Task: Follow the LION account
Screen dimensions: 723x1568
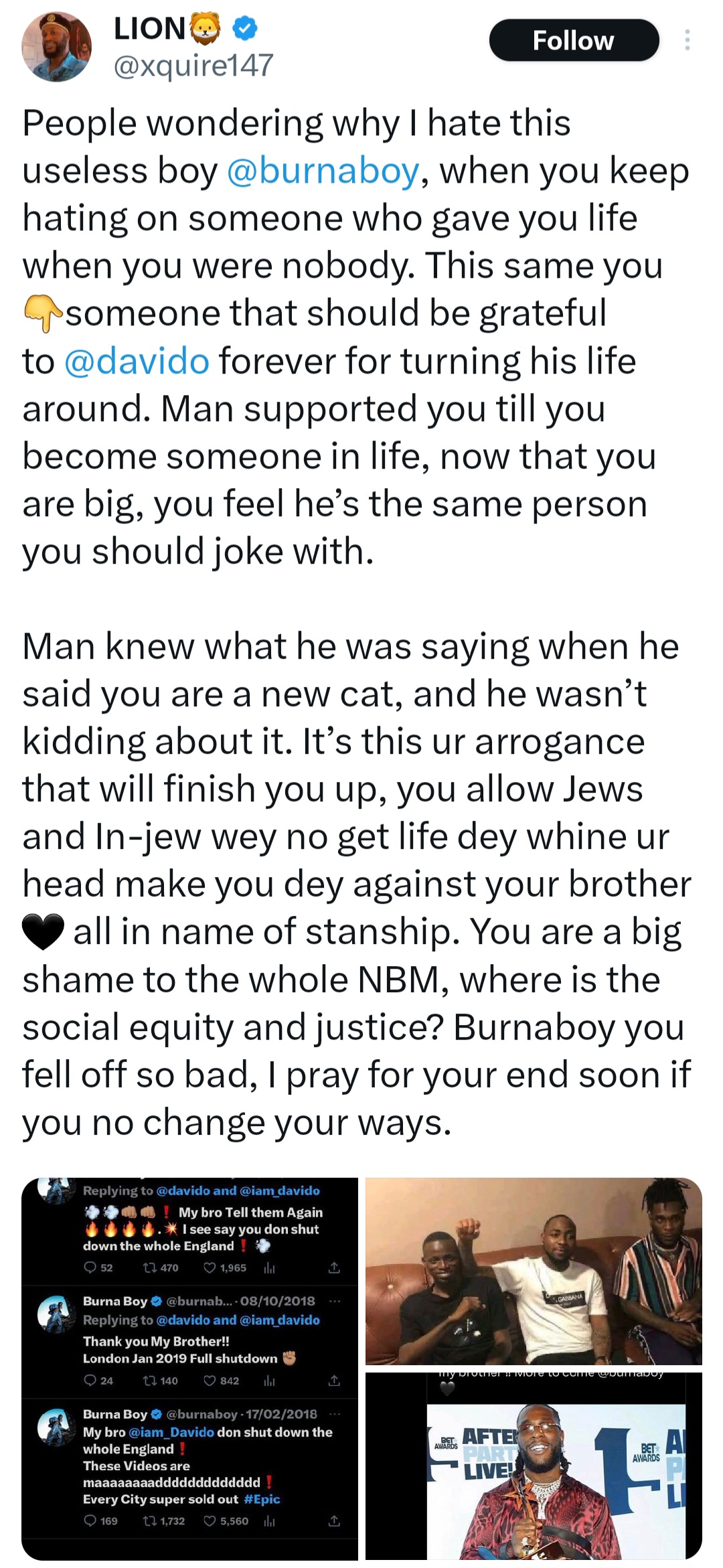Action: coord(574,41)
